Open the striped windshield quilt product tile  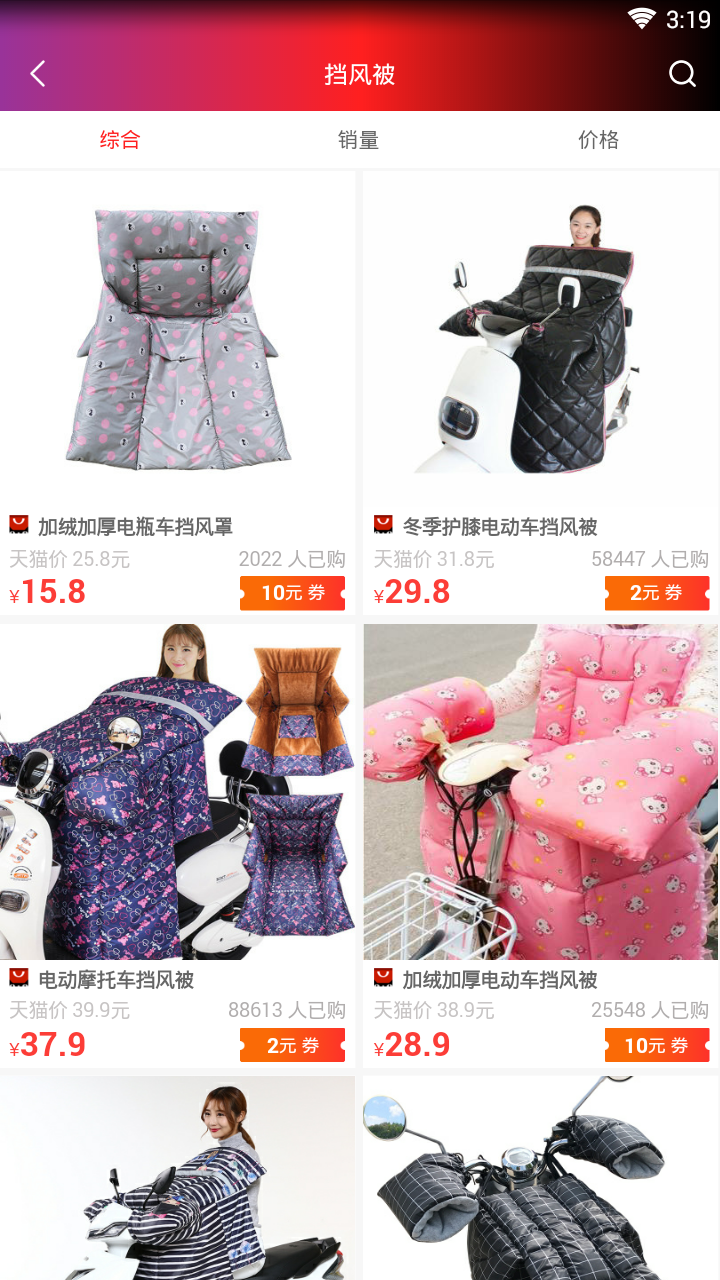[178, 1180]
